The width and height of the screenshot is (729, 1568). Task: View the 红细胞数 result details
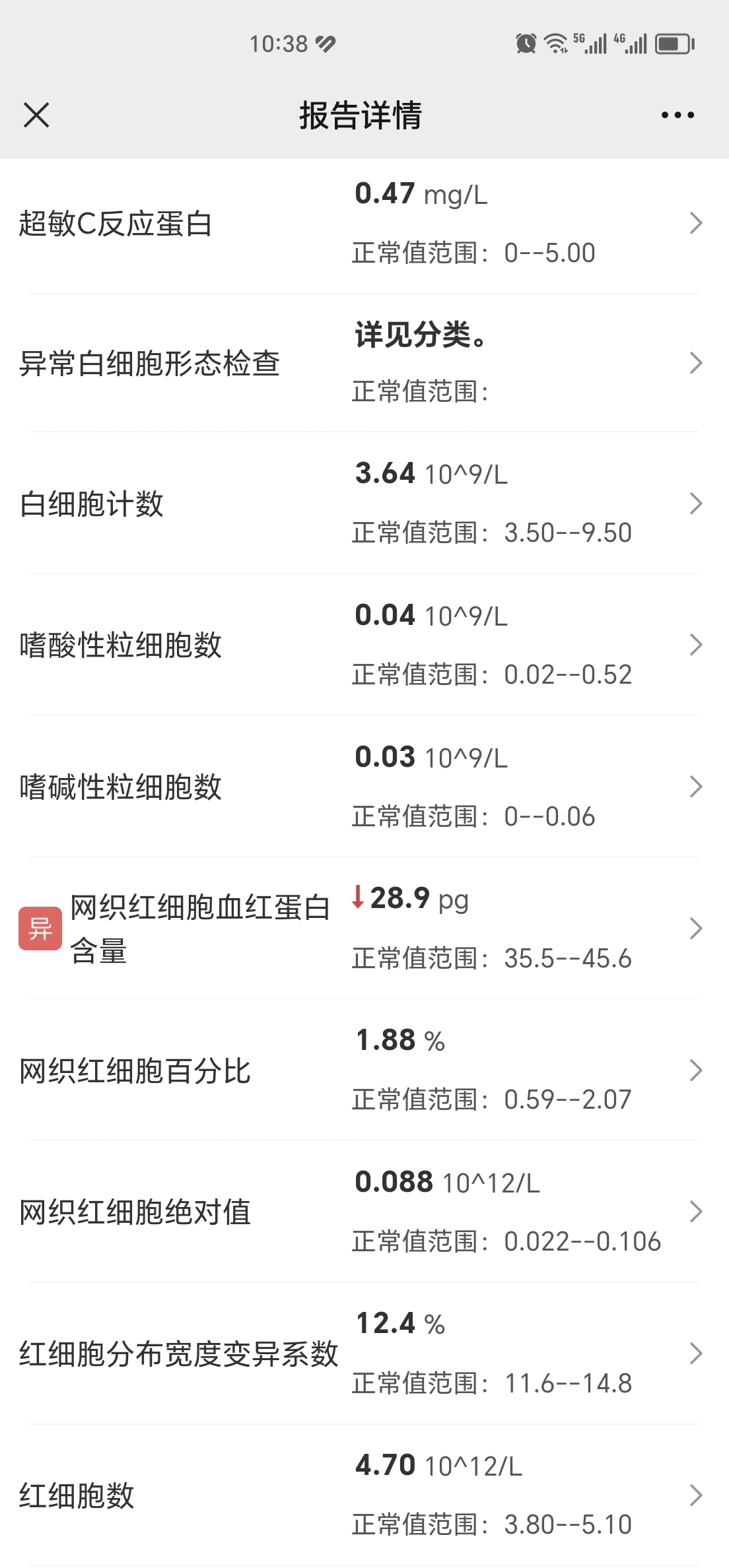[364, 1495]
